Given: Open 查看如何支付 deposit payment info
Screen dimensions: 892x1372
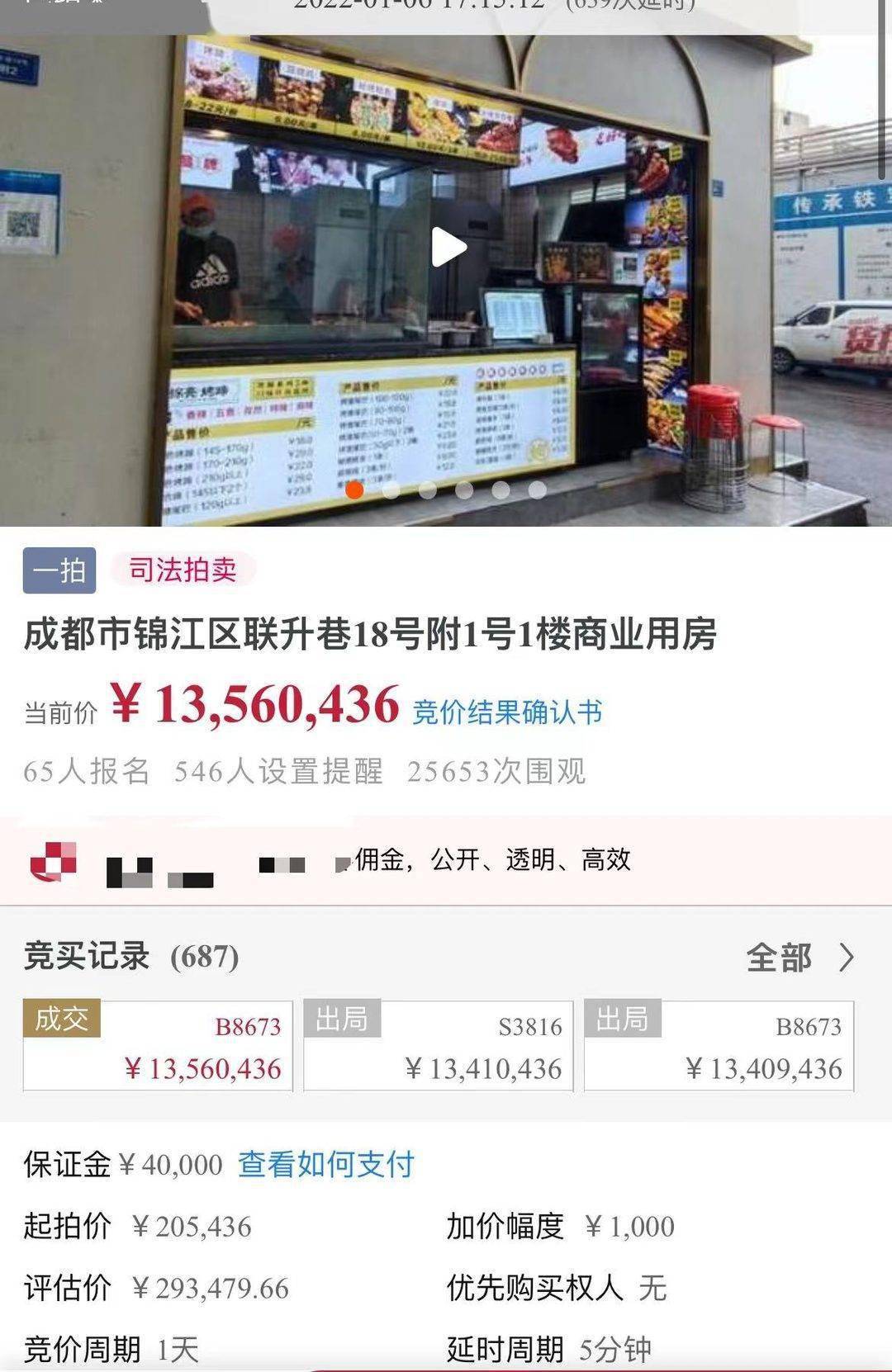Looking at the screenshot, I should [x=326, y=1164].
